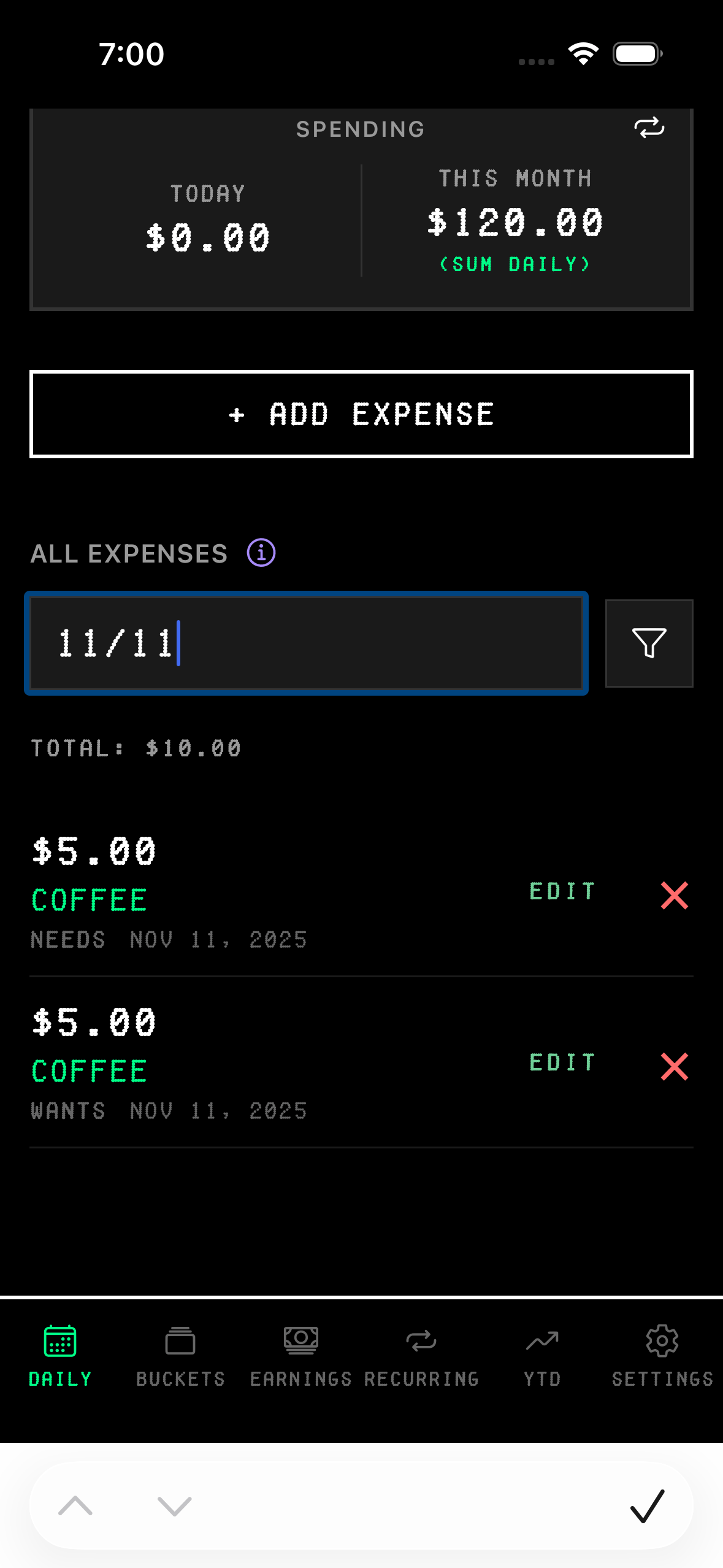Image resolution: width=723 pixels, height=1568 pixels.
Task: Refresh the spending totals
Action: coord(649,128)
